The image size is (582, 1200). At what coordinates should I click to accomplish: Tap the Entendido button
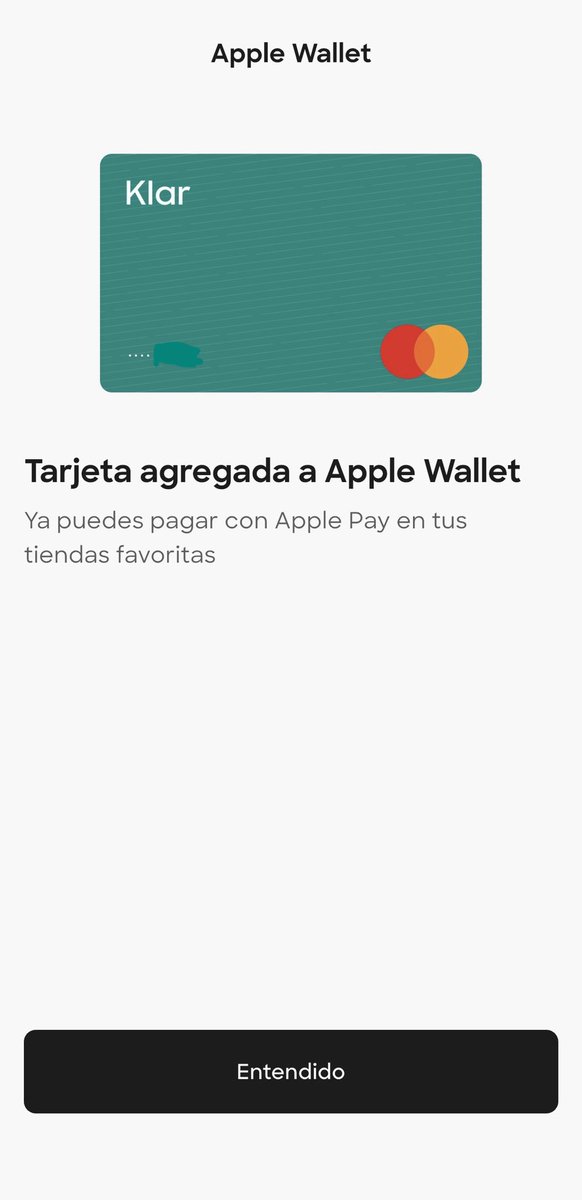click(x=291, y=1071)
